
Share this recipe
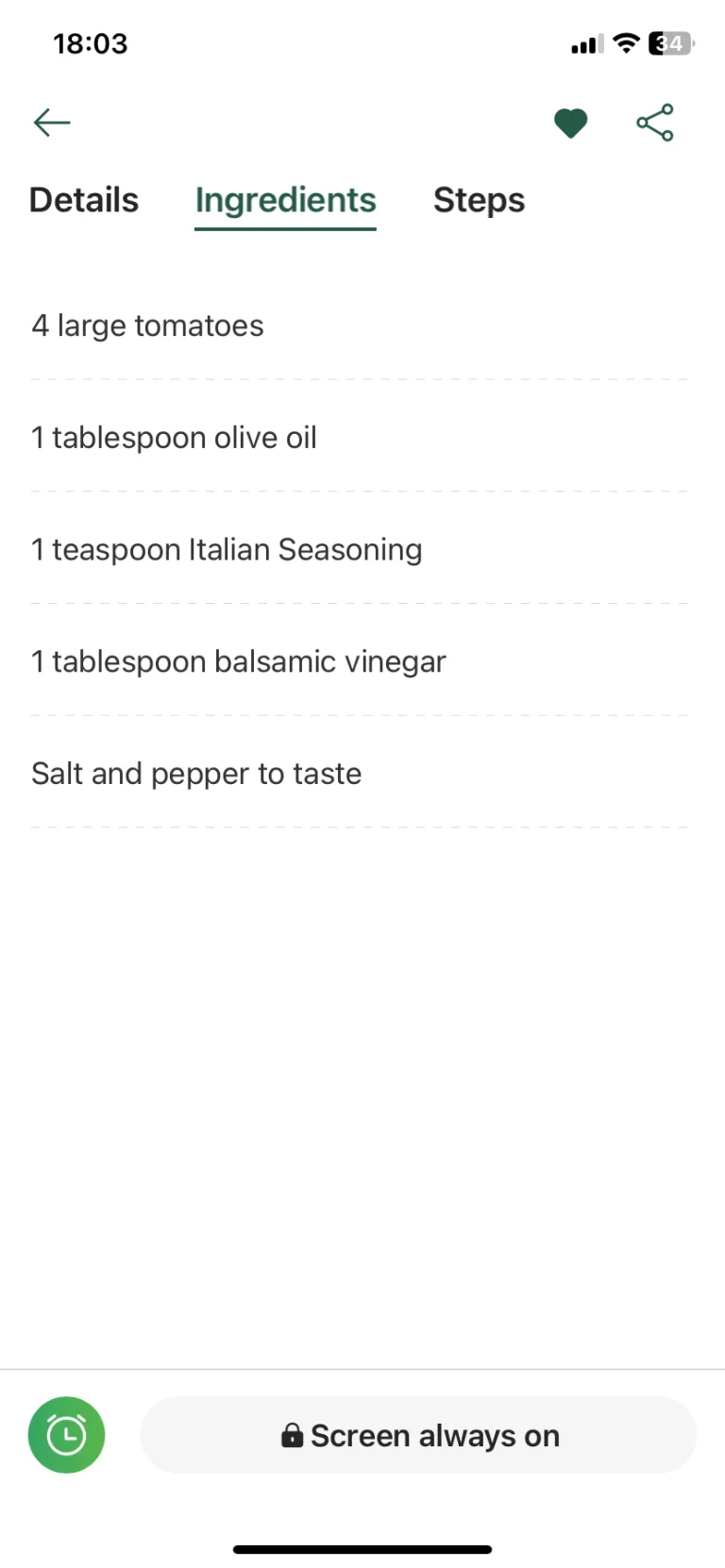click(x=655, y=123)
